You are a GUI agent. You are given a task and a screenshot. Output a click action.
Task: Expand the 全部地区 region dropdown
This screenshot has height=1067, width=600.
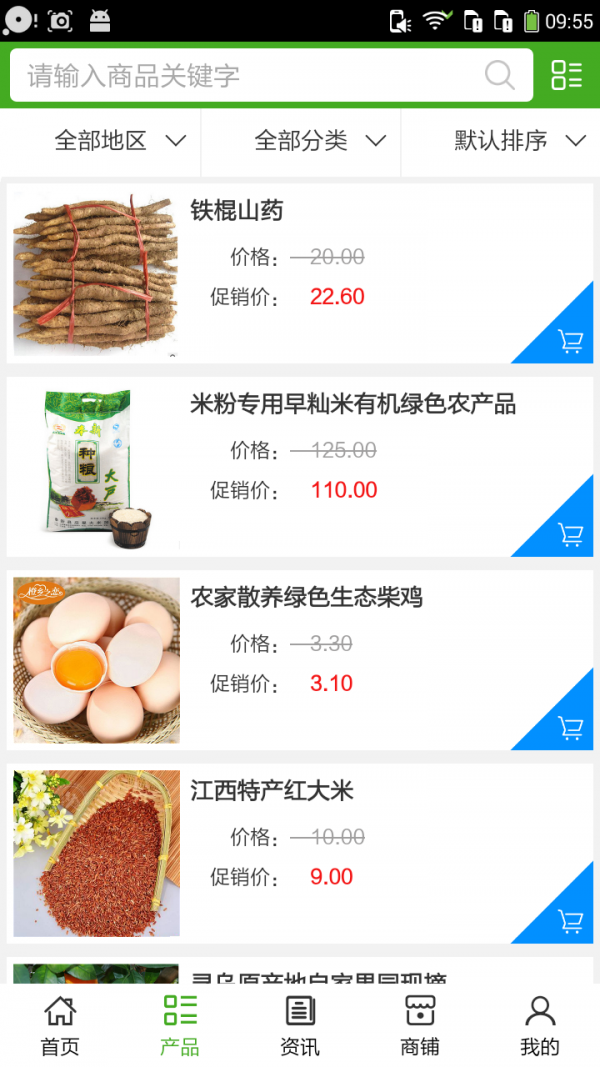pyautogui.click(x=120, y=141)
